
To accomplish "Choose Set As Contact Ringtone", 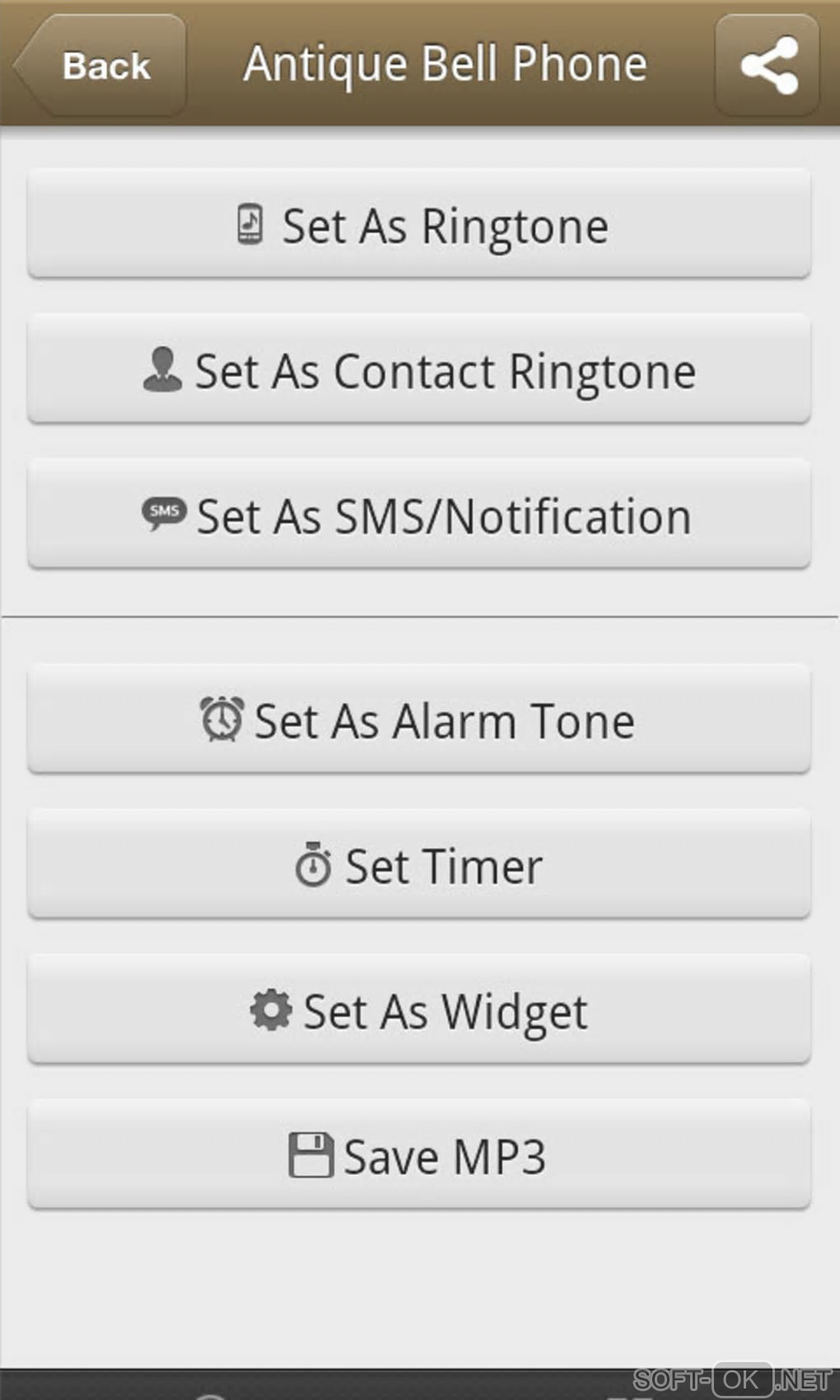I will 419,369.
